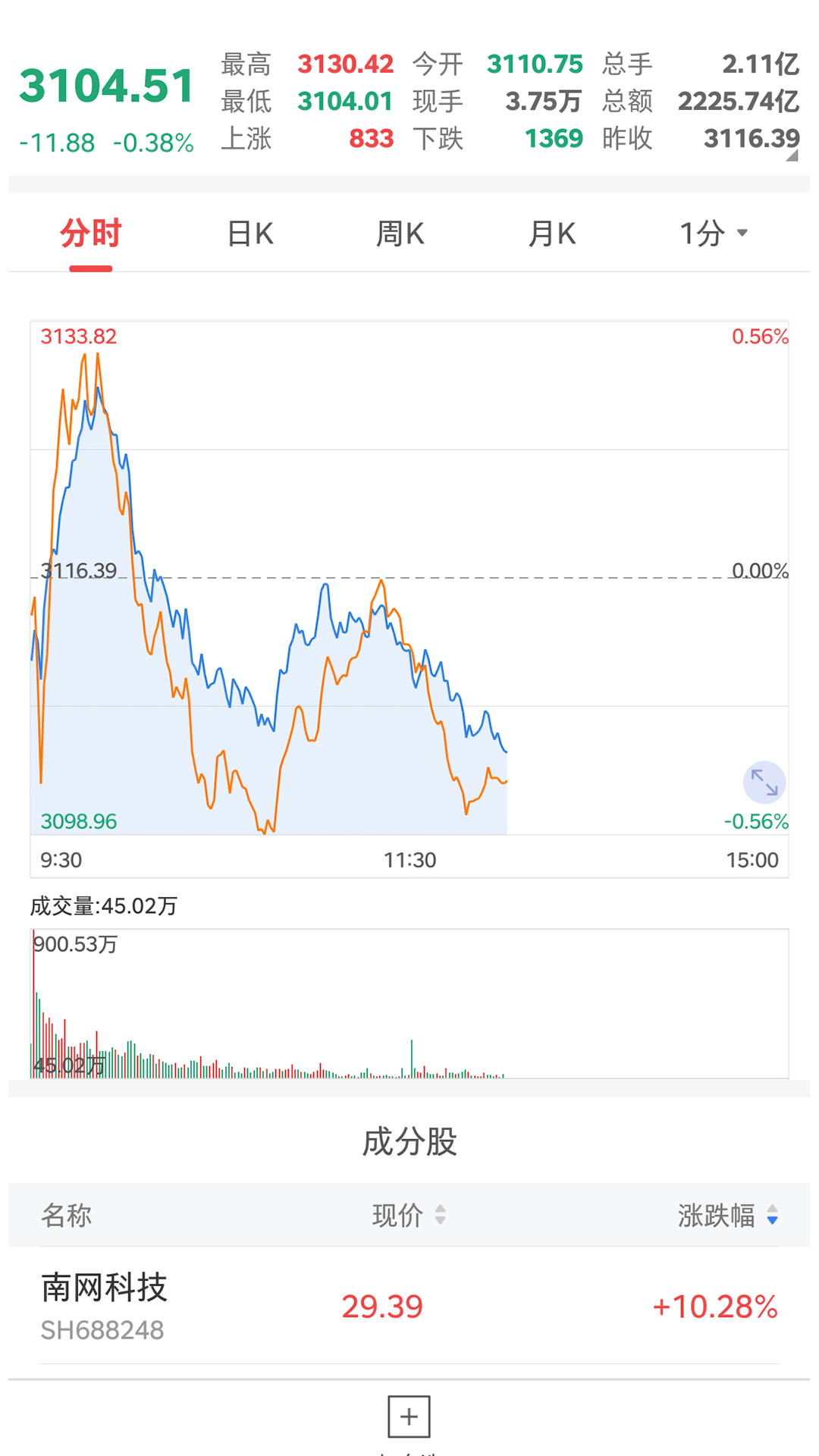The image size is (819, 1456).
Task: Open the 南网科技 stock details
Action: (104, 1305)
